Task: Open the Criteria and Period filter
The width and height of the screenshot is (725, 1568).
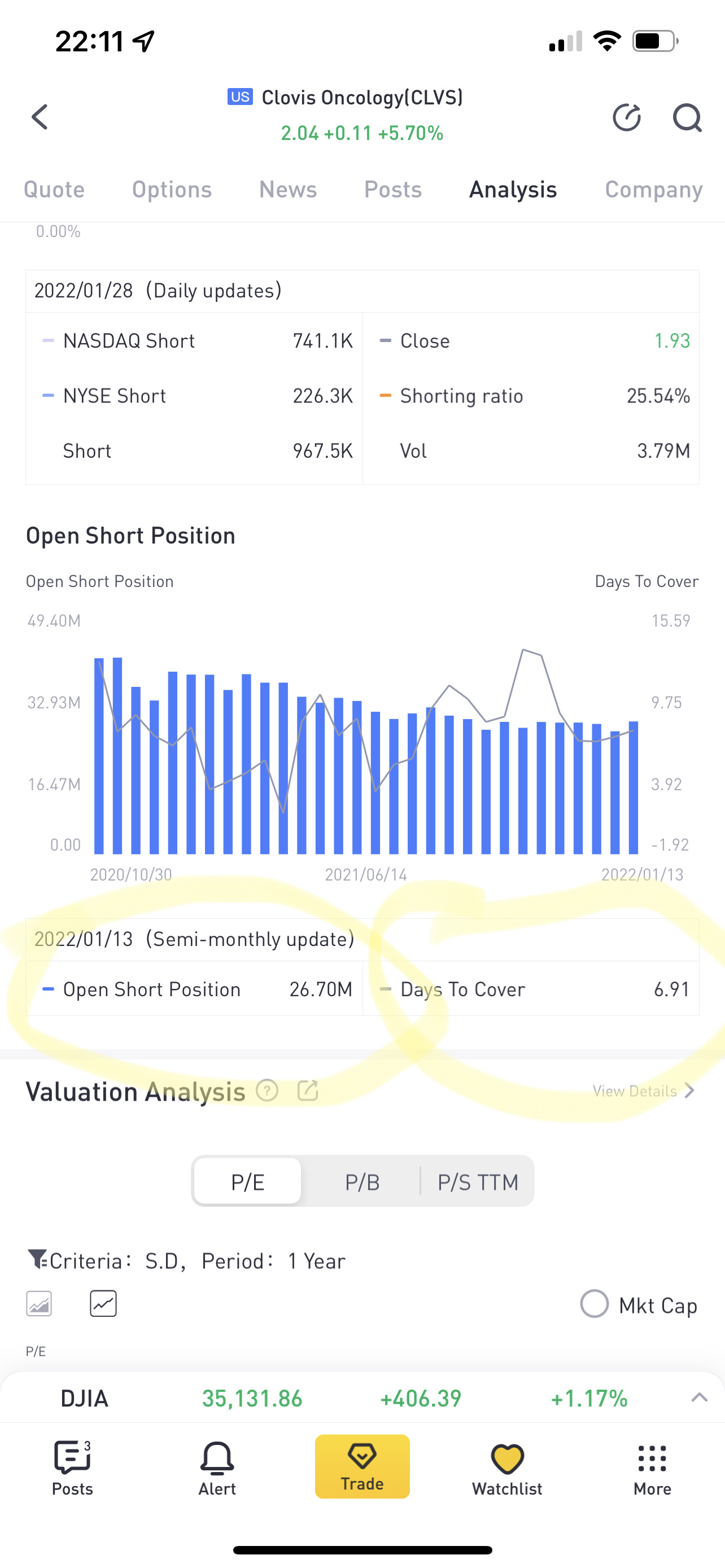Action: 186,1260
